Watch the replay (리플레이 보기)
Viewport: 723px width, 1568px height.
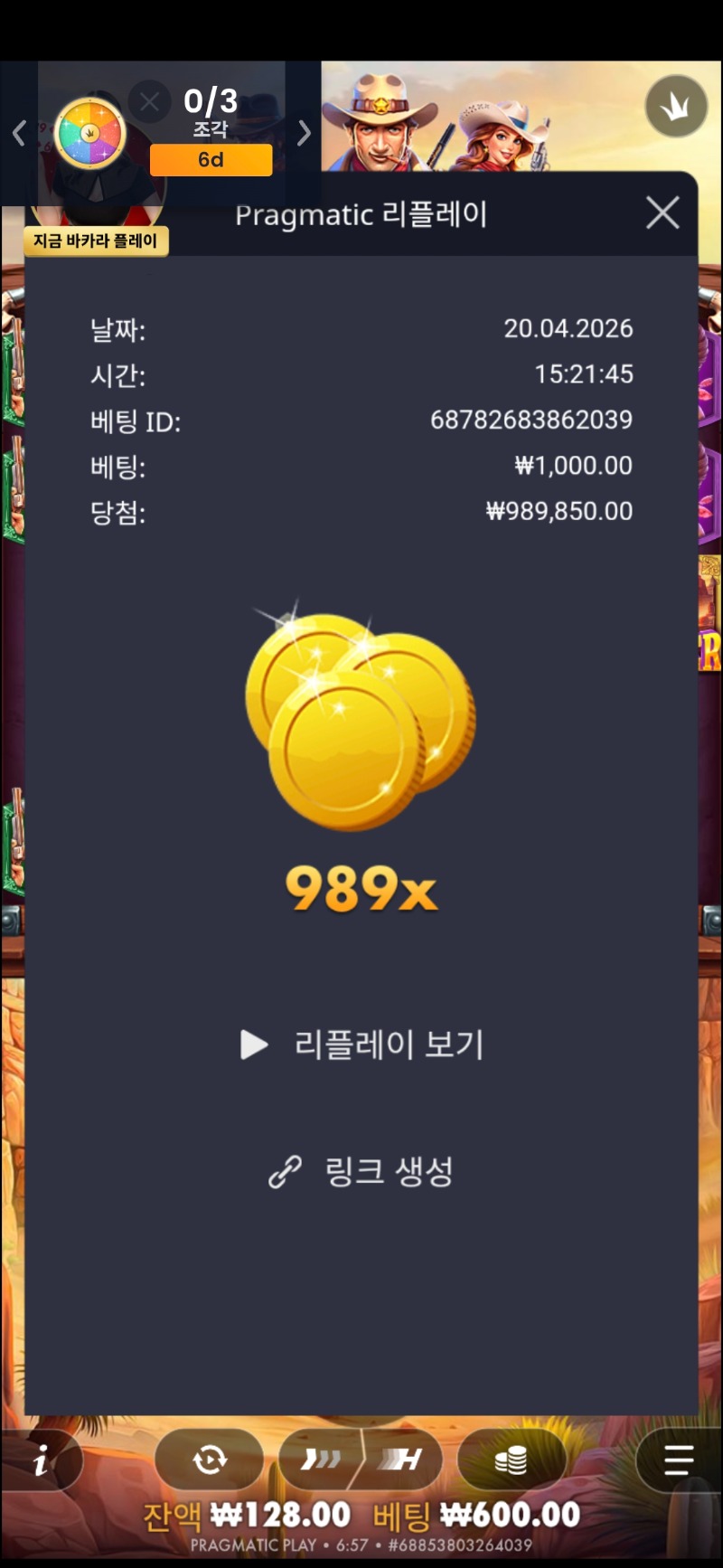(x=361, y=1044)
